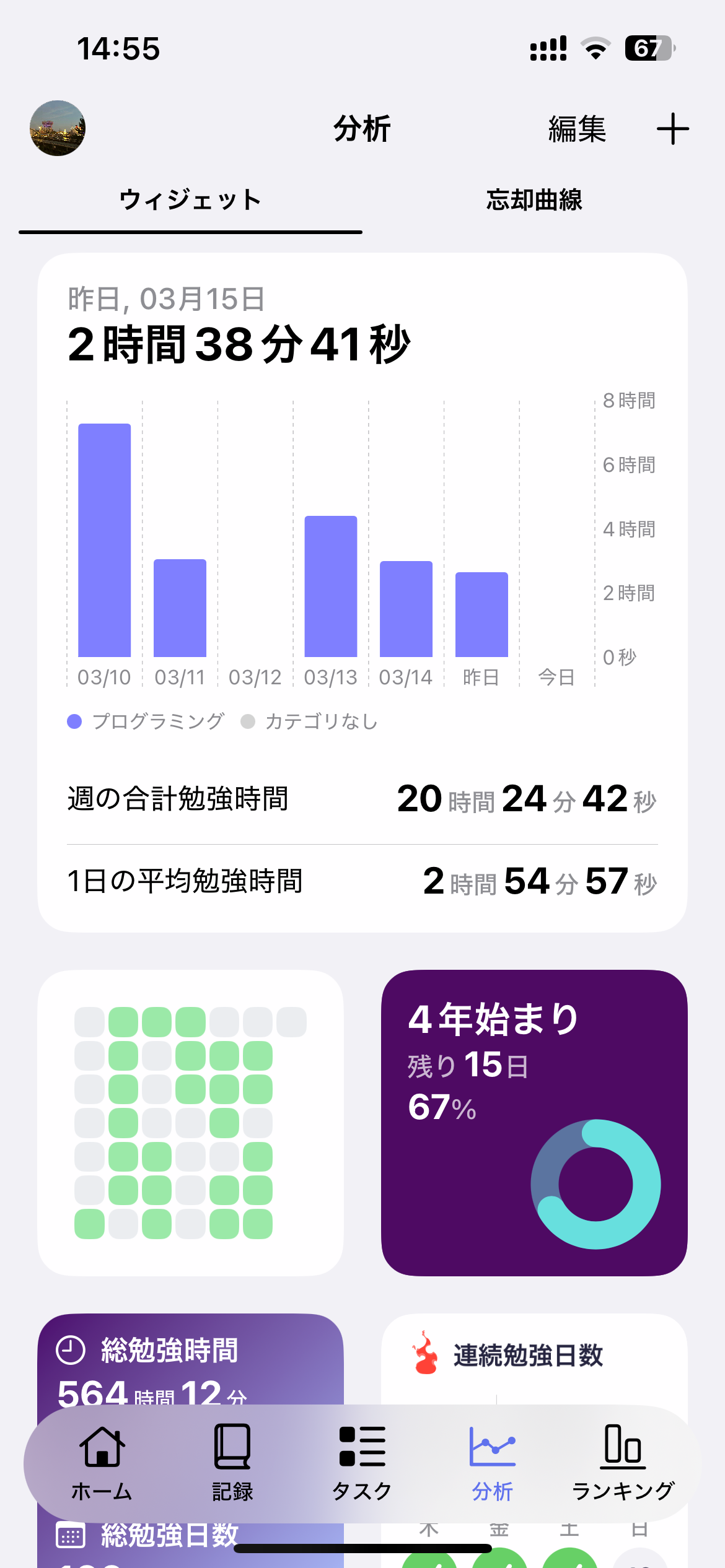The height and width of the screenshot is (1568, 725).
Task: Open the profile avatar
Action: click(58, 128)
